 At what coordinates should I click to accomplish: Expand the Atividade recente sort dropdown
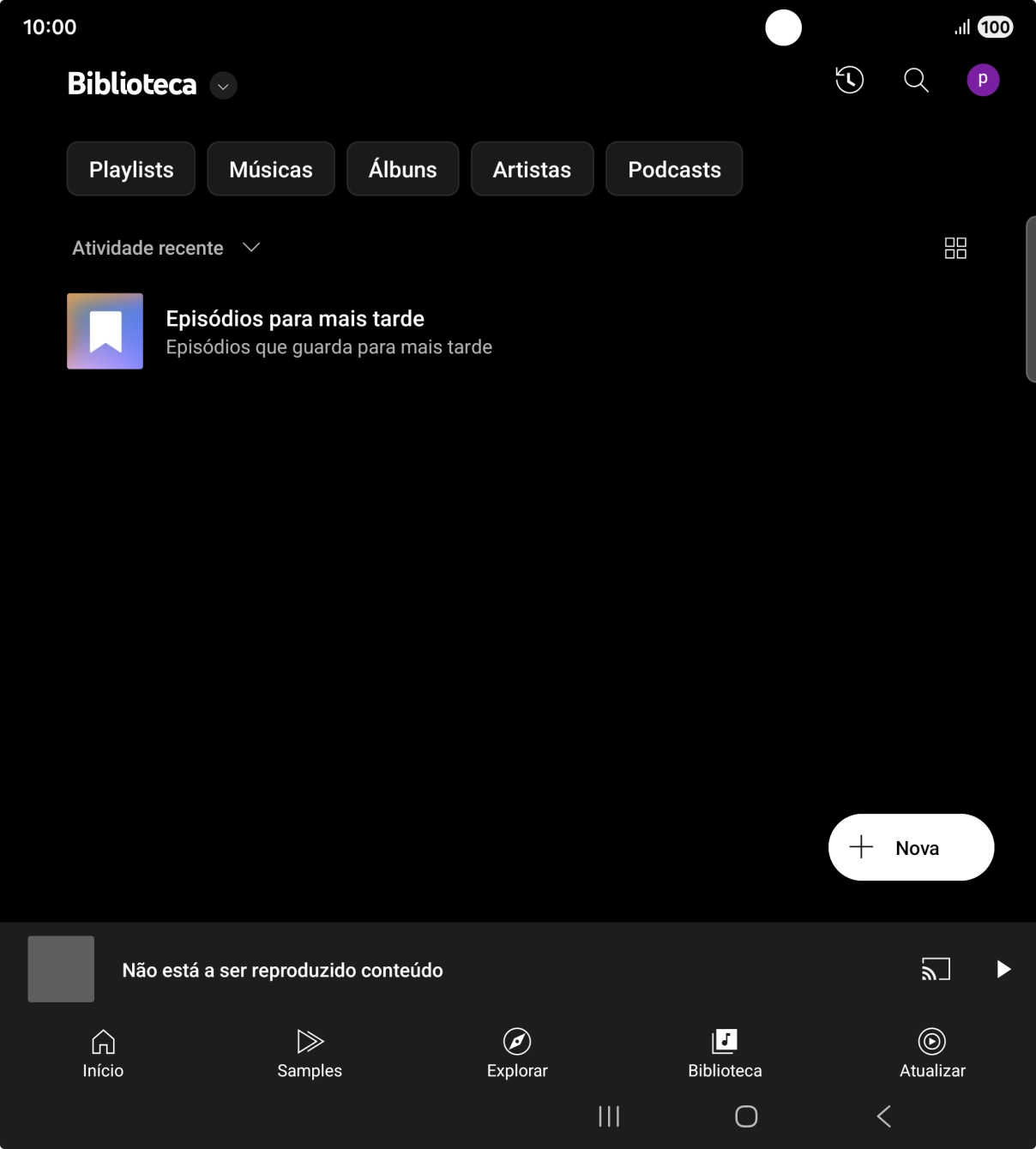point(251,248)
